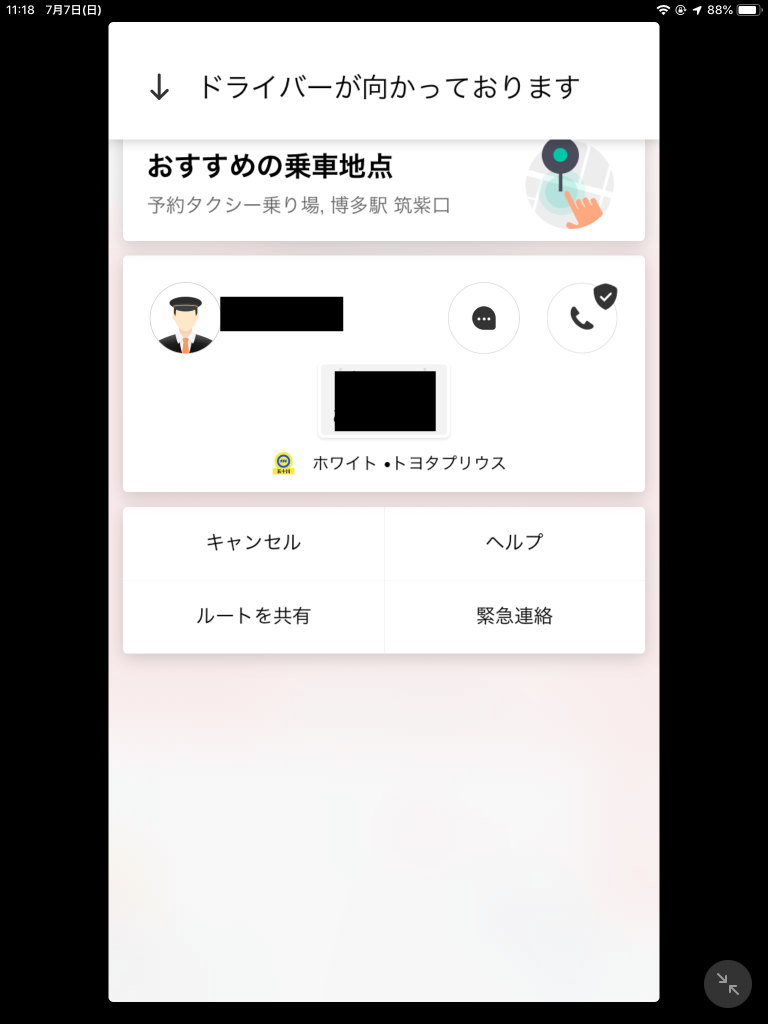The height and width of the screenshot is (1024, 768).
Task: Call the driver with the phone icon
Action: (582, 318)
